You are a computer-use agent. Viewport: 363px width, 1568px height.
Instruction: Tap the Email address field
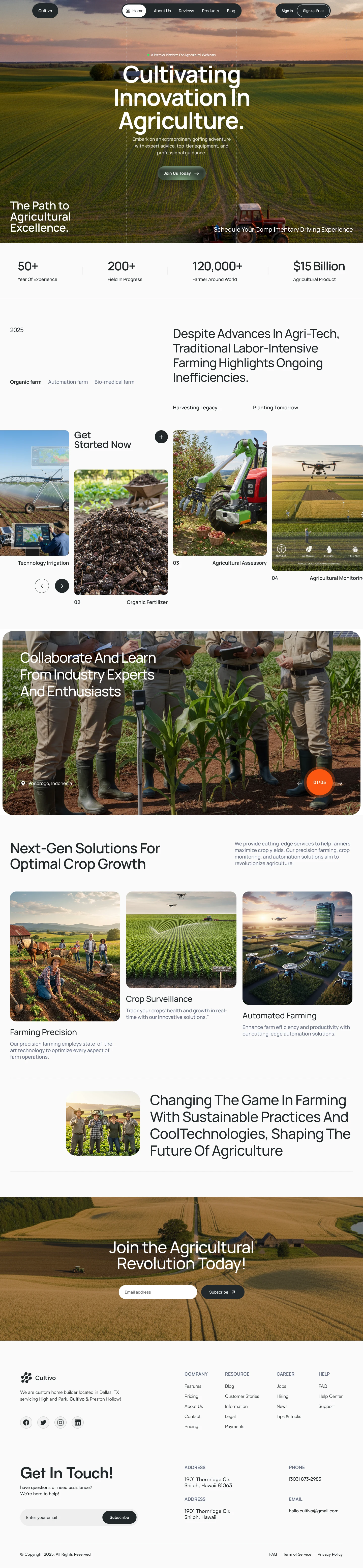click(x=157, y=1292)
